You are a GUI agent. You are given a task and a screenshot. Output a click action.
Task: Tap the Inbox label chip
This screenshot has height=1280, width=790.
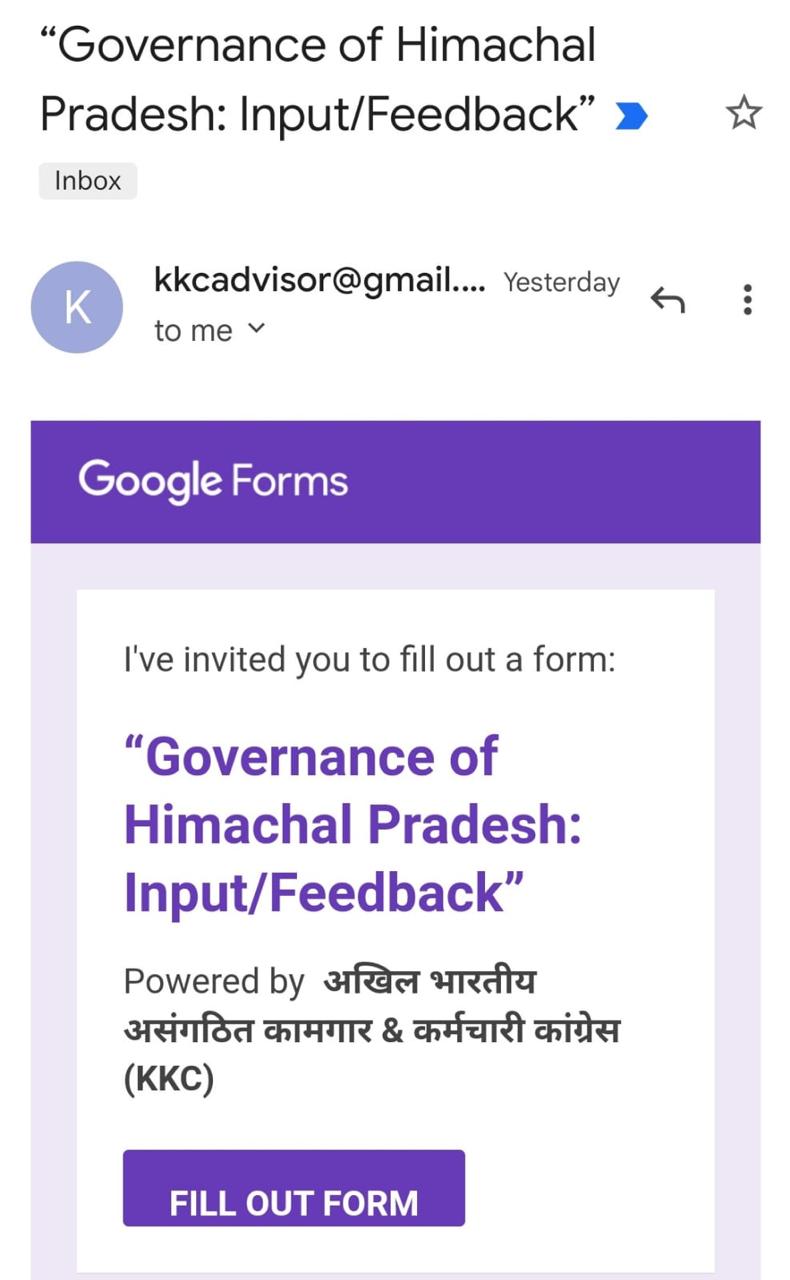coord(88,181)
